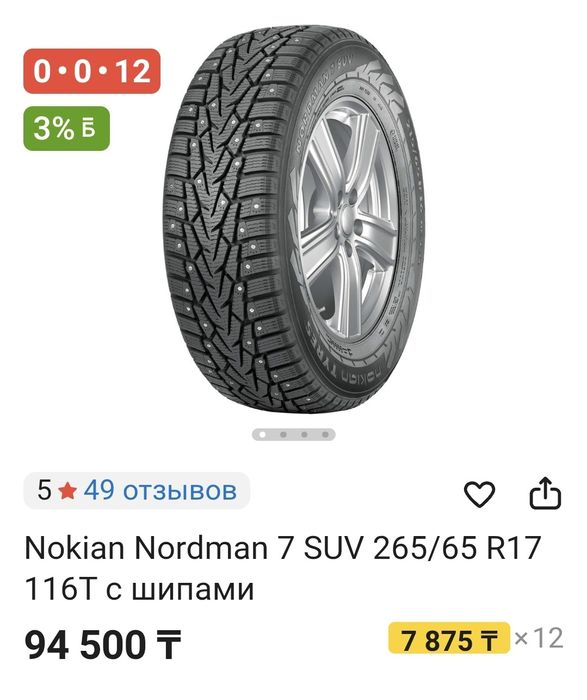
Task: Open the 7 875 ₸ x12 installment option
Action: pyautogui.click(x=475, y=639)
